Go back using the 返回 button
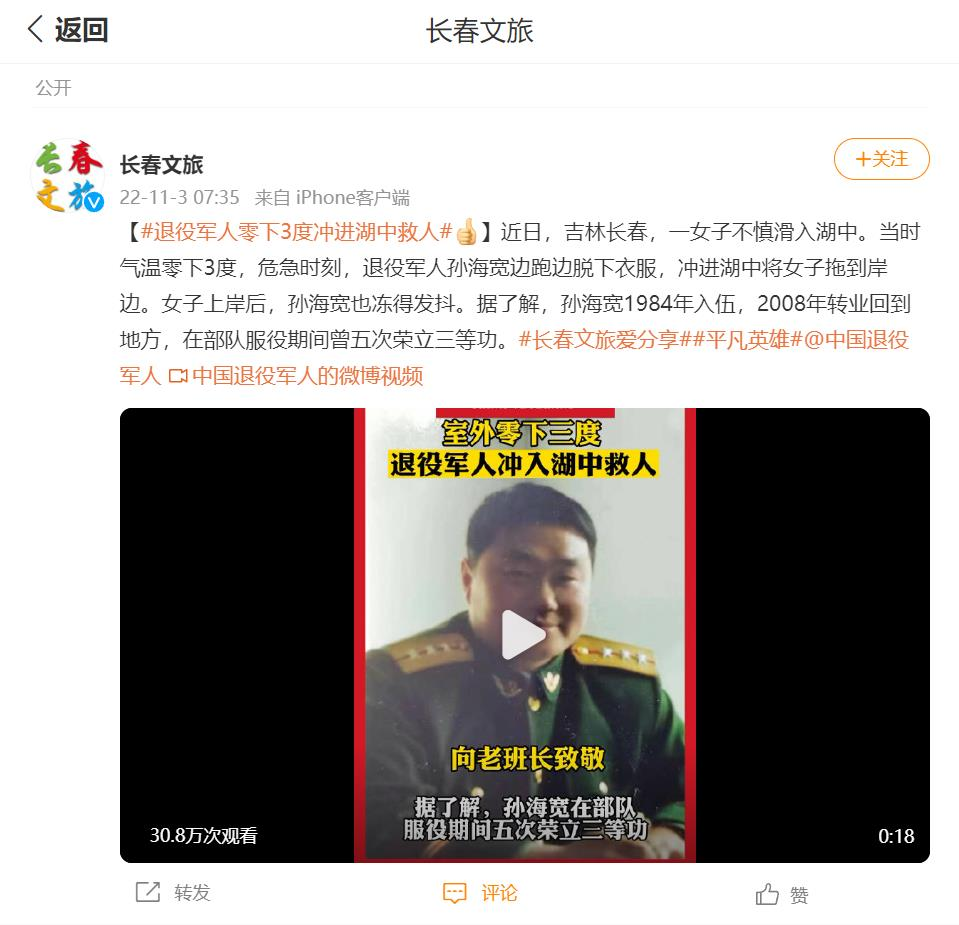This screenshot has width=959, height=925. click(66, 30)
